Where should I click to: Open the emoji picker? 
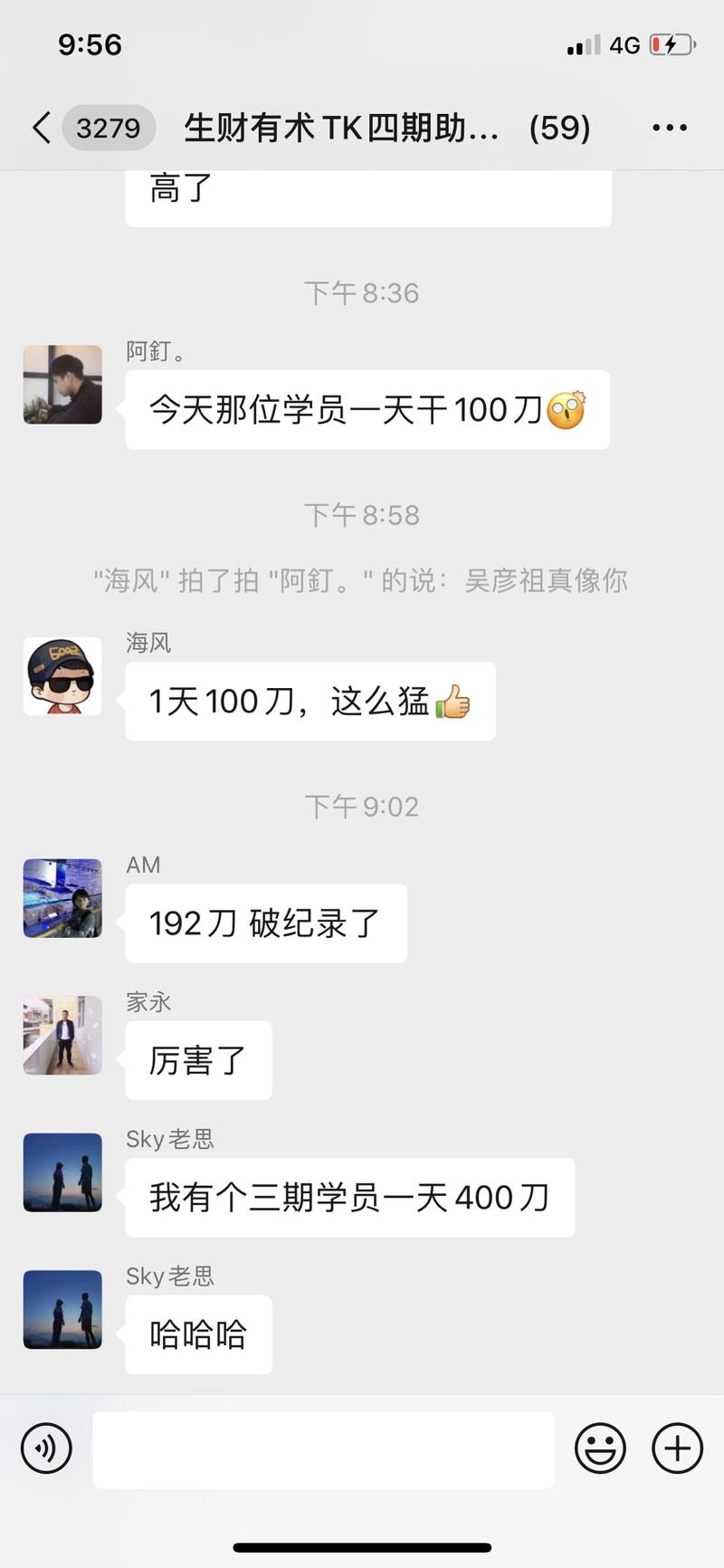click(x=599, y=1448)
